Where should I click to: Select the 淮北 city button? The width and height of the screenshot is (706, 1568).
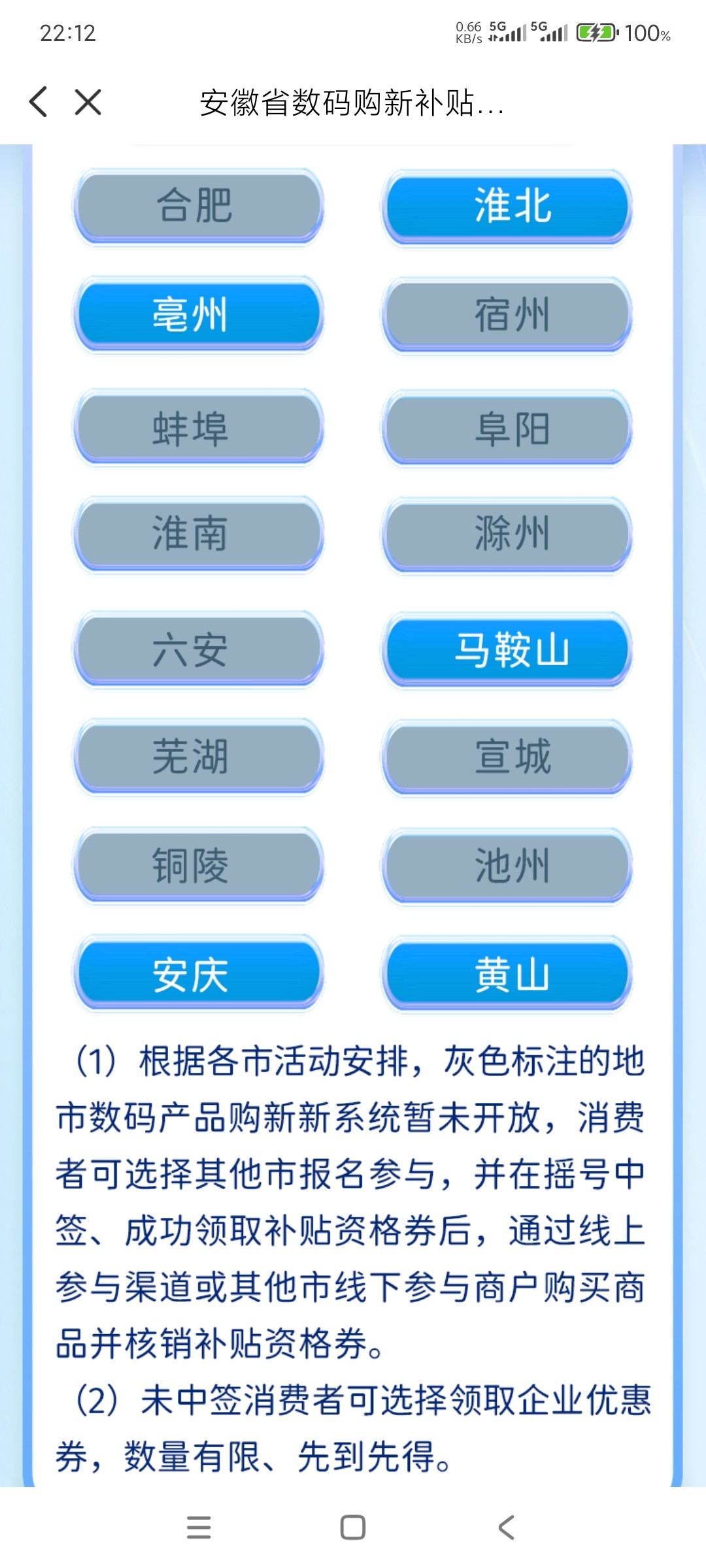point(507,205)
